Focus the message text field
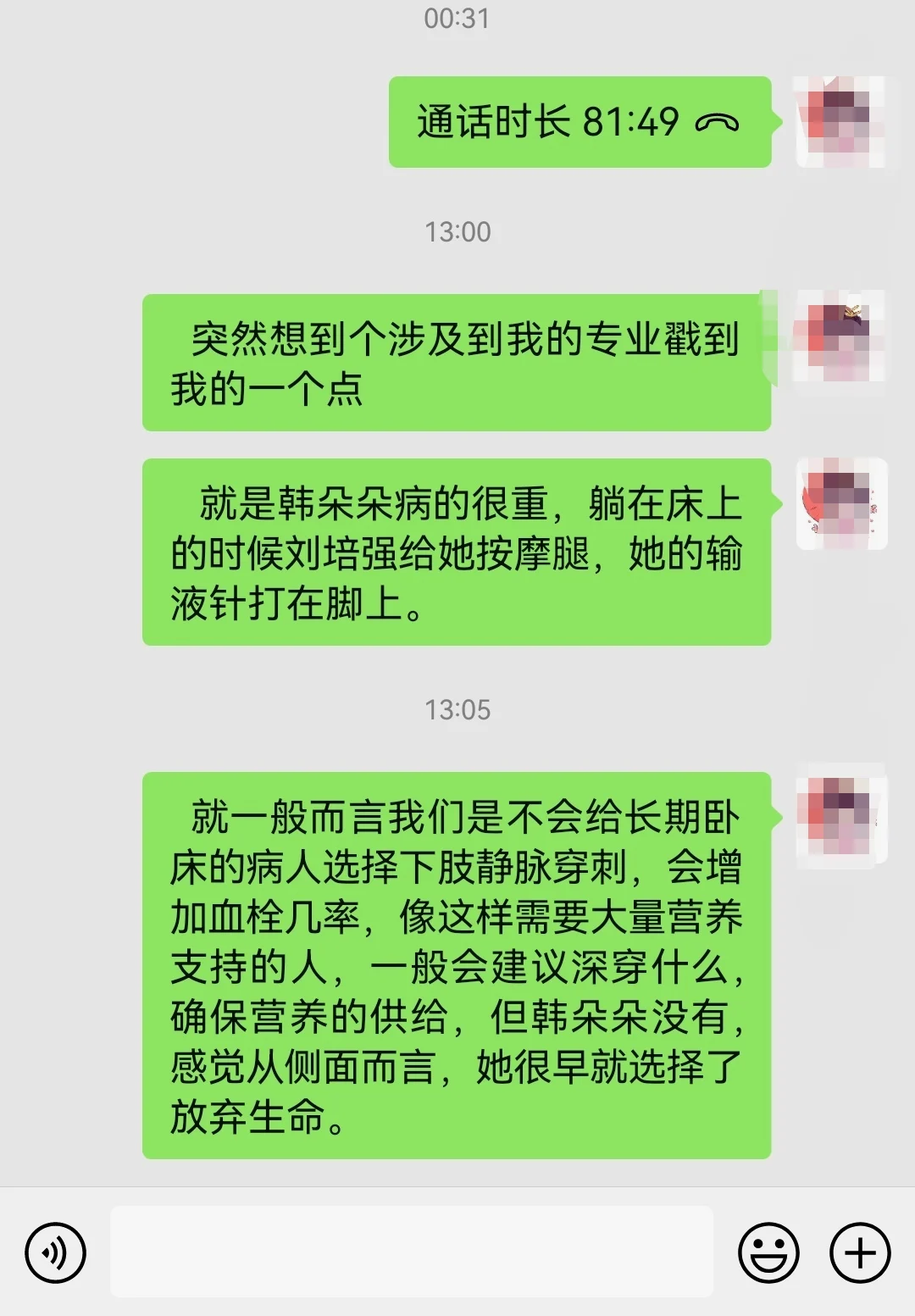 pos(412,1252)
